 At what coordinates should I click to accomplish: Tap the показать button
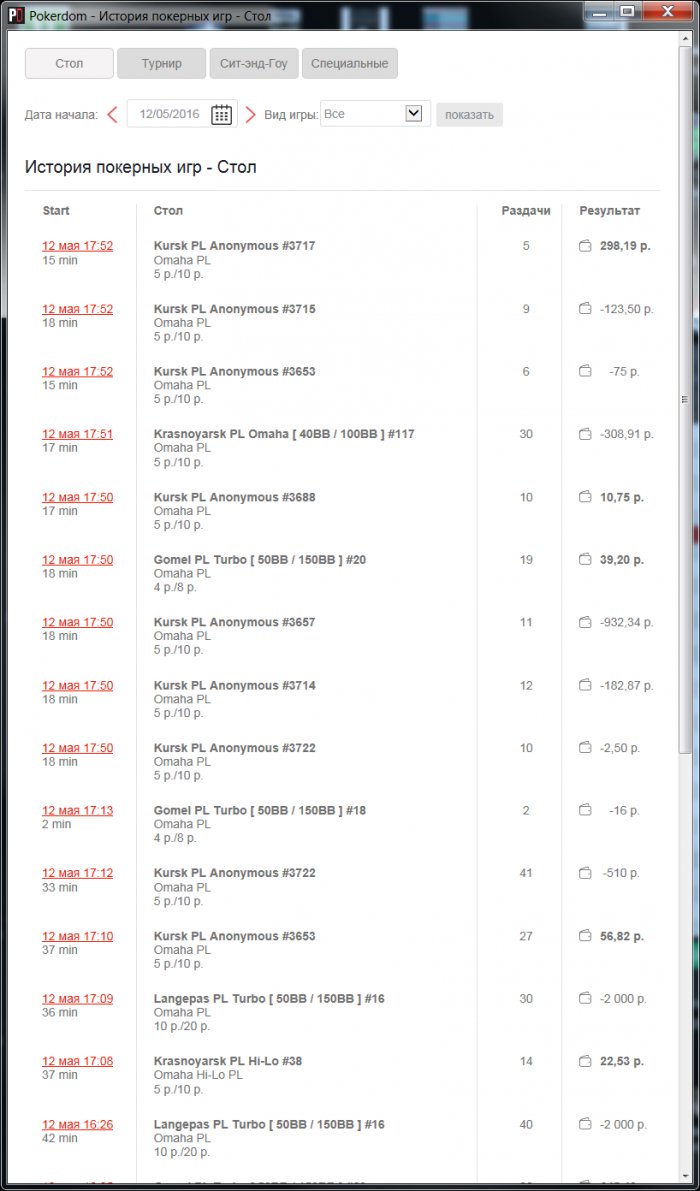469,114
